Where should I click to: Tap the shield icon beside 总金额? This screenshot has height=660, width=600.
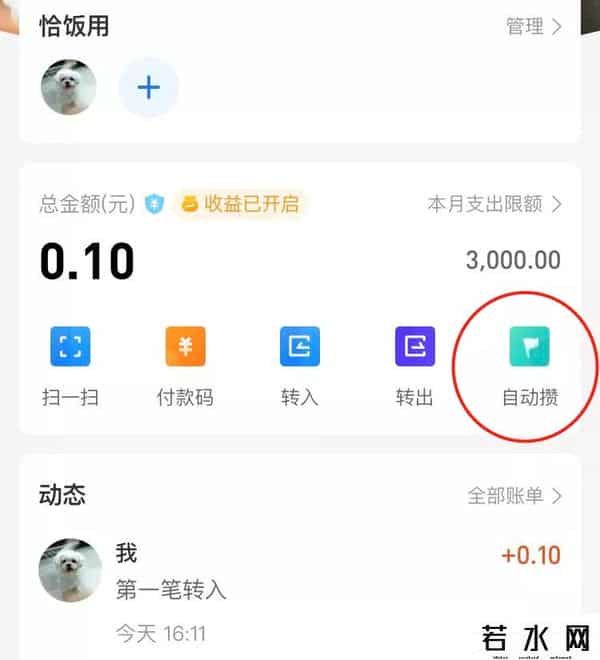154,204
